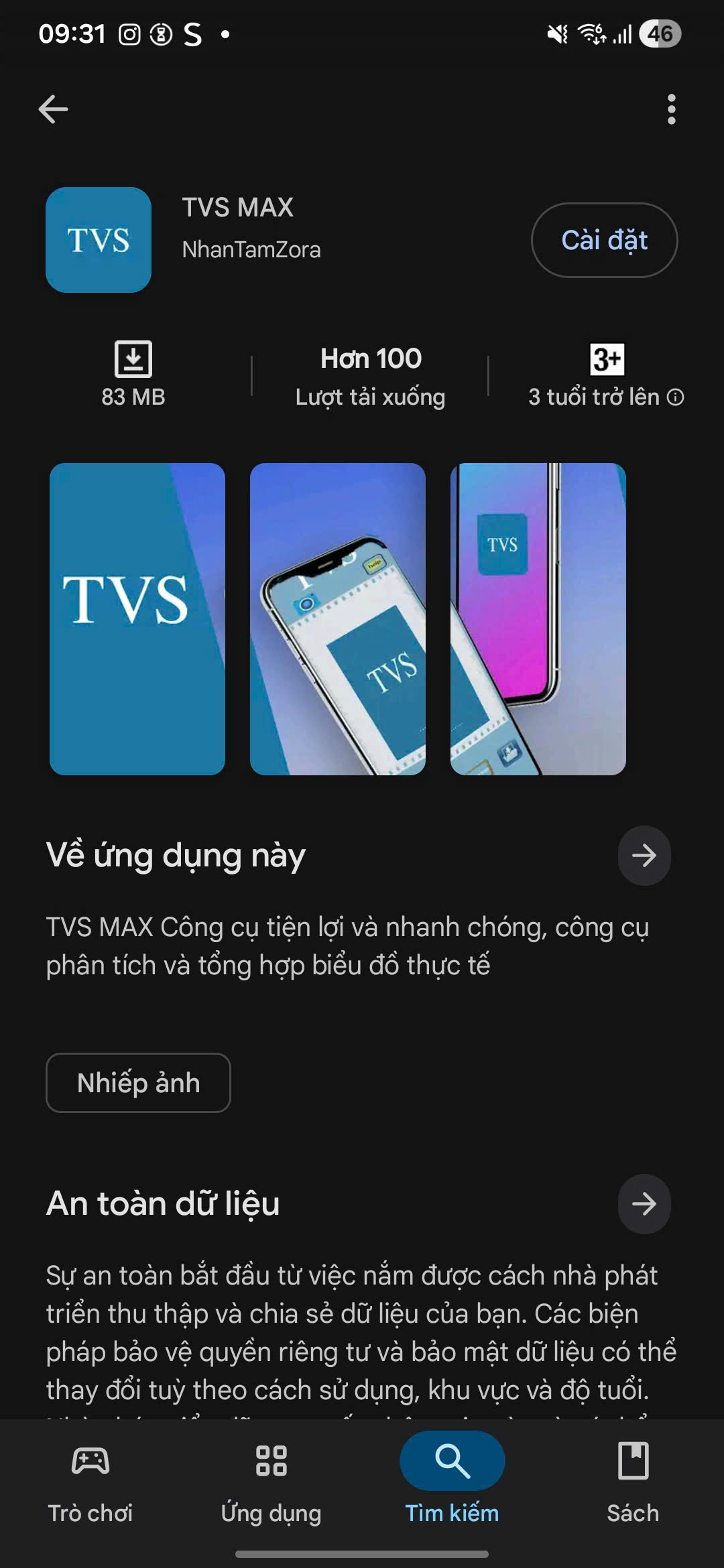
Task: View info about the 3+ age rating
Action: (x=676, y=397)
